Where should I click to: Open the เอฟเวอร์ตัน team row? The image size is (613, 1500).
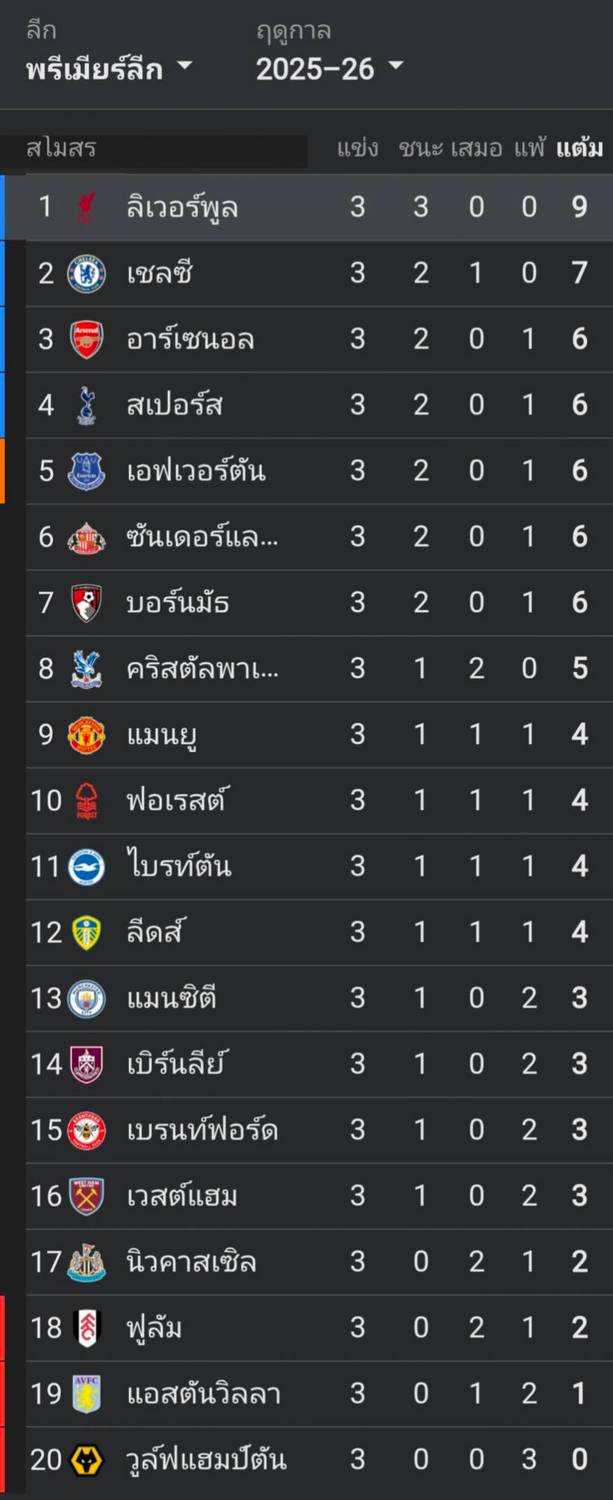pyautogui.click(x=196, y=470)
